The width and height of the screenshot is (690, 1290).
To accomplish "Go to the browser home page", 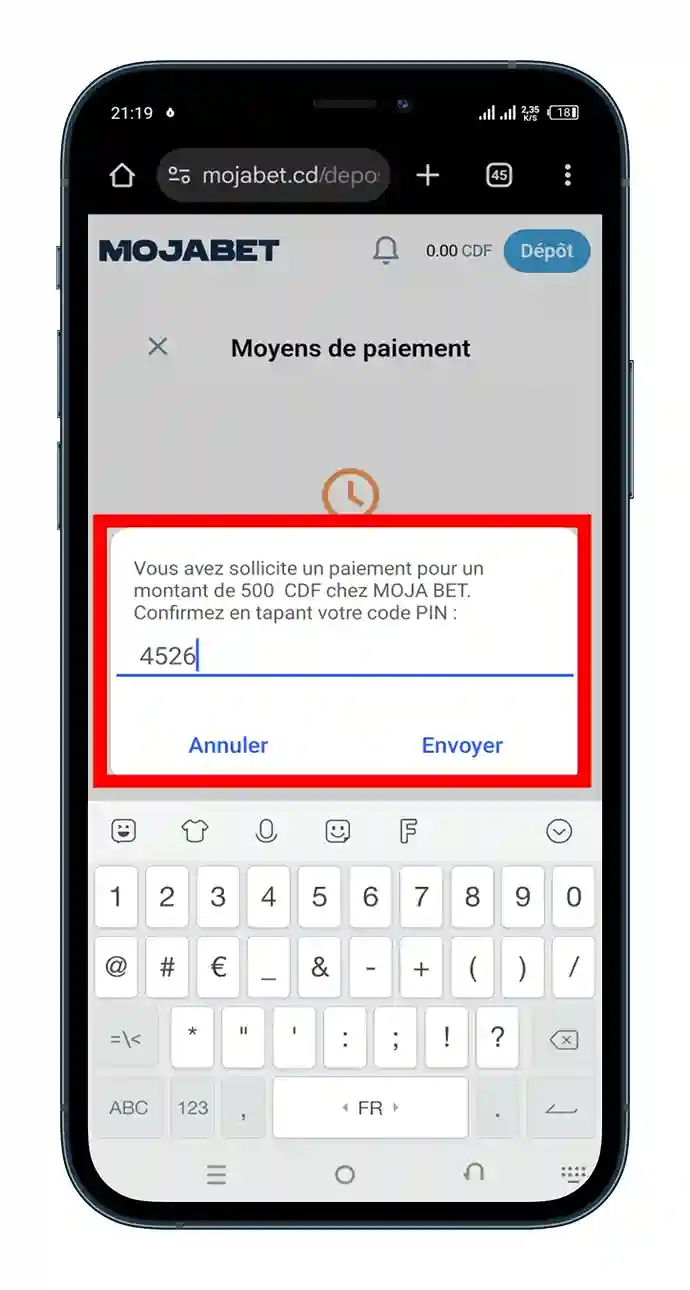I will (122, 176).
